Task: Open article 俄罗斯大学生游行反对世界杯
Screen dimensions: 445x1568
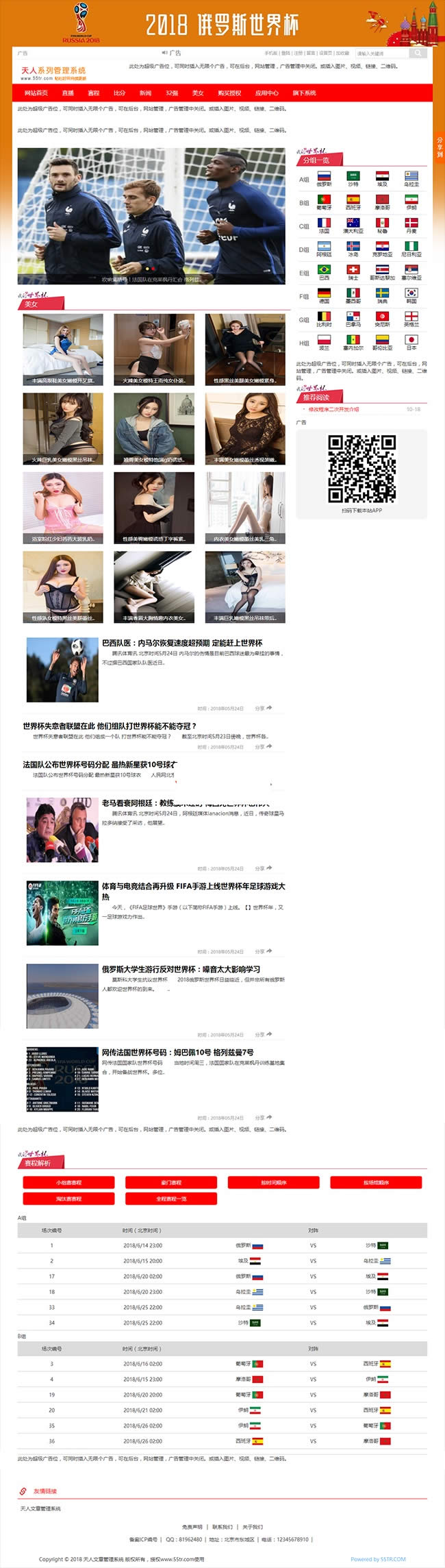Action: click(181, 969)
